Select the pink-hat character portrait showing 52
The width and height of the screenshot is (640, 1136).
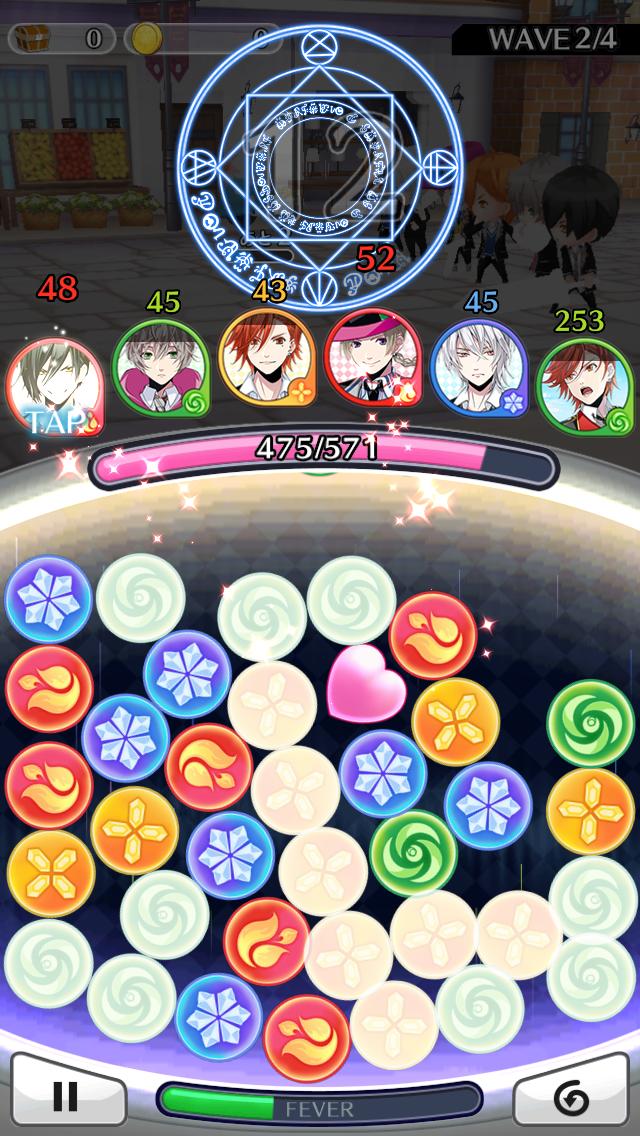click(x=373, y=357)
